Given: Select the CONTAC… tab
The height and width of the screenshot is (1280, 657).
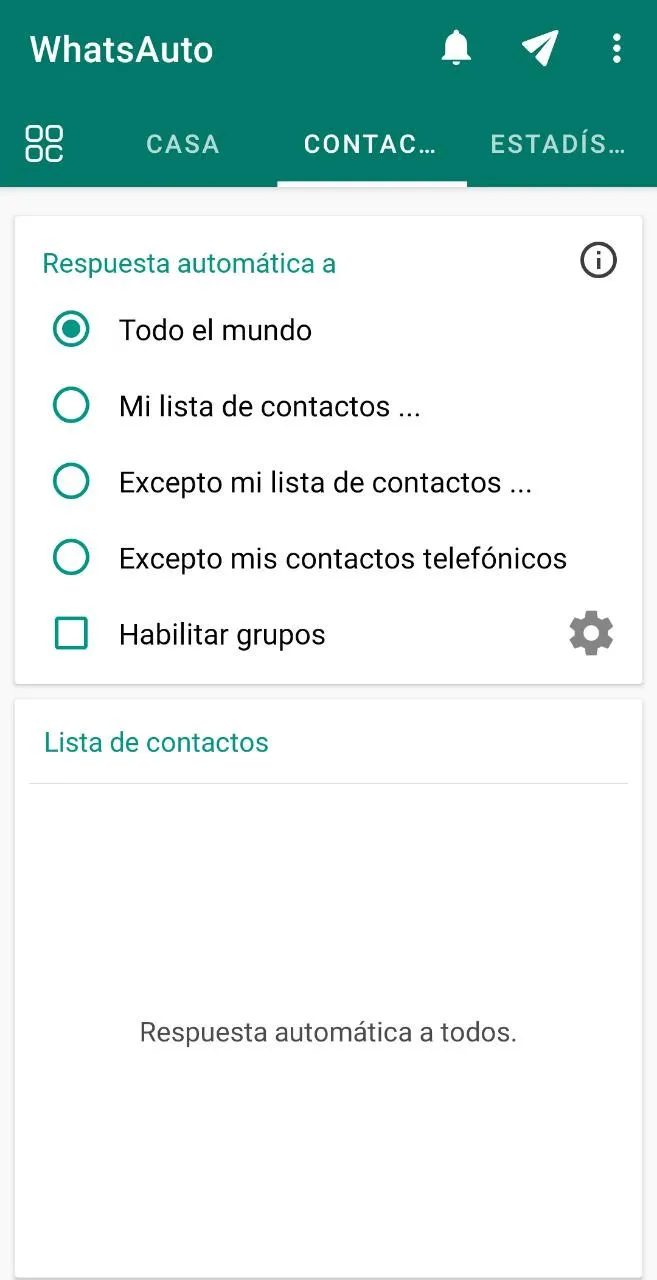Looking at the screenshot, I should pos(371,144).
